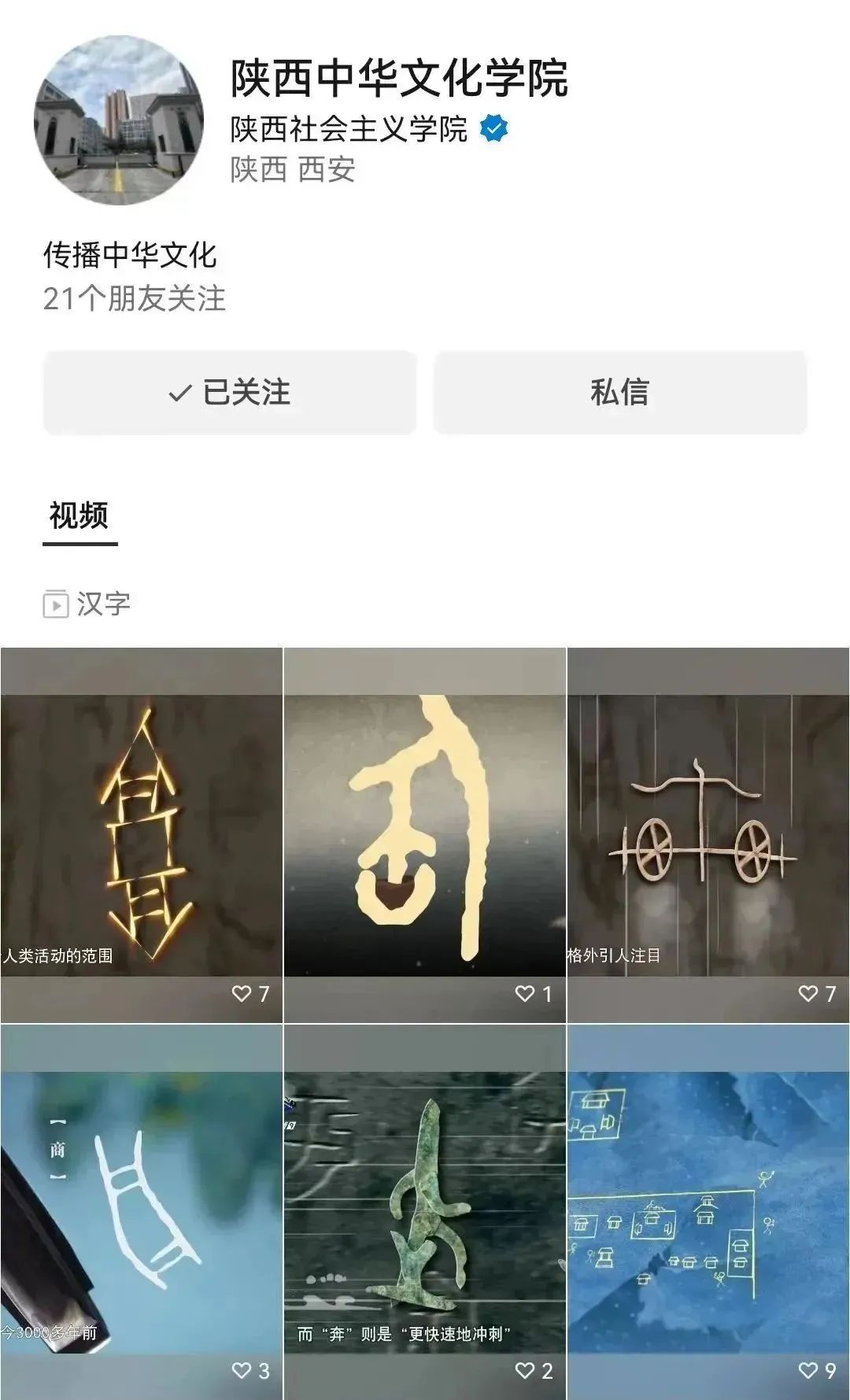This screenshot has width=850, height=1400.
Task: Play the video mentioning "奔" 更快速地冲刺
Action: coord(425,1212)
